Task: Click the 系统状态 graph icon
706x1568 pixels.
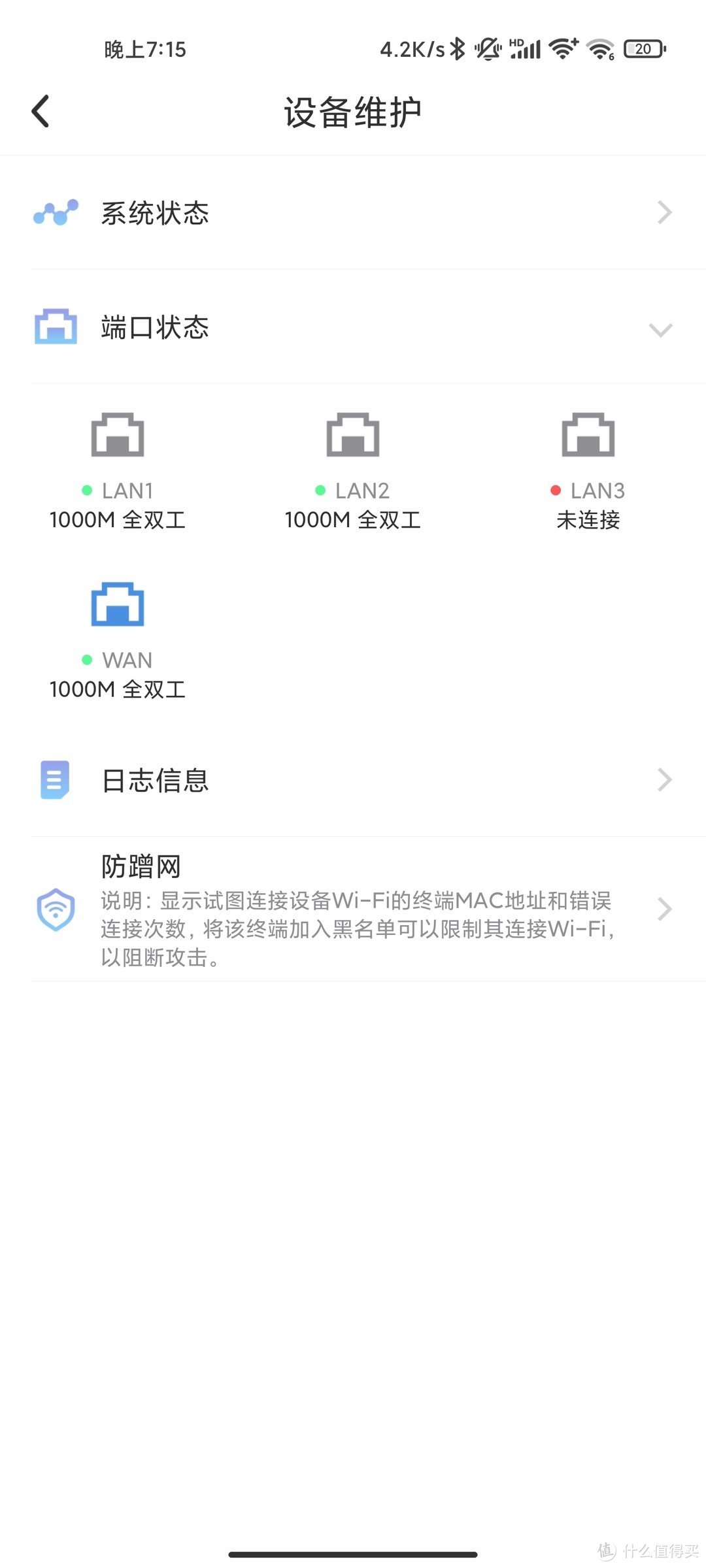Action: (56, 212)
